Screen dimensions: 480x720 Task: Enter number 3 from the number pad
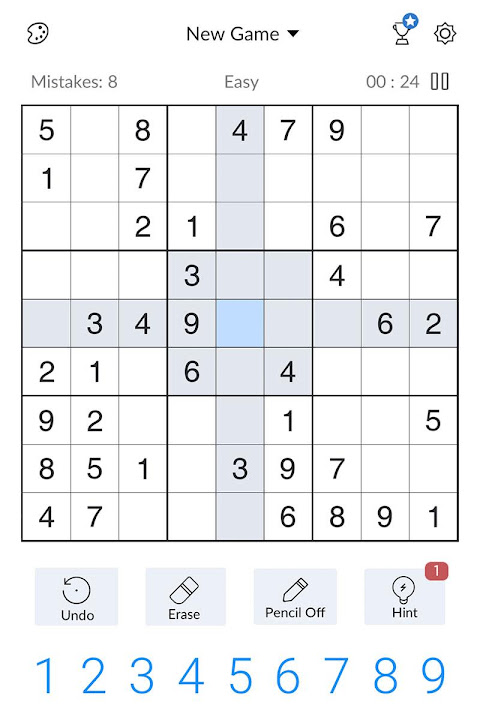coord(142,675)
